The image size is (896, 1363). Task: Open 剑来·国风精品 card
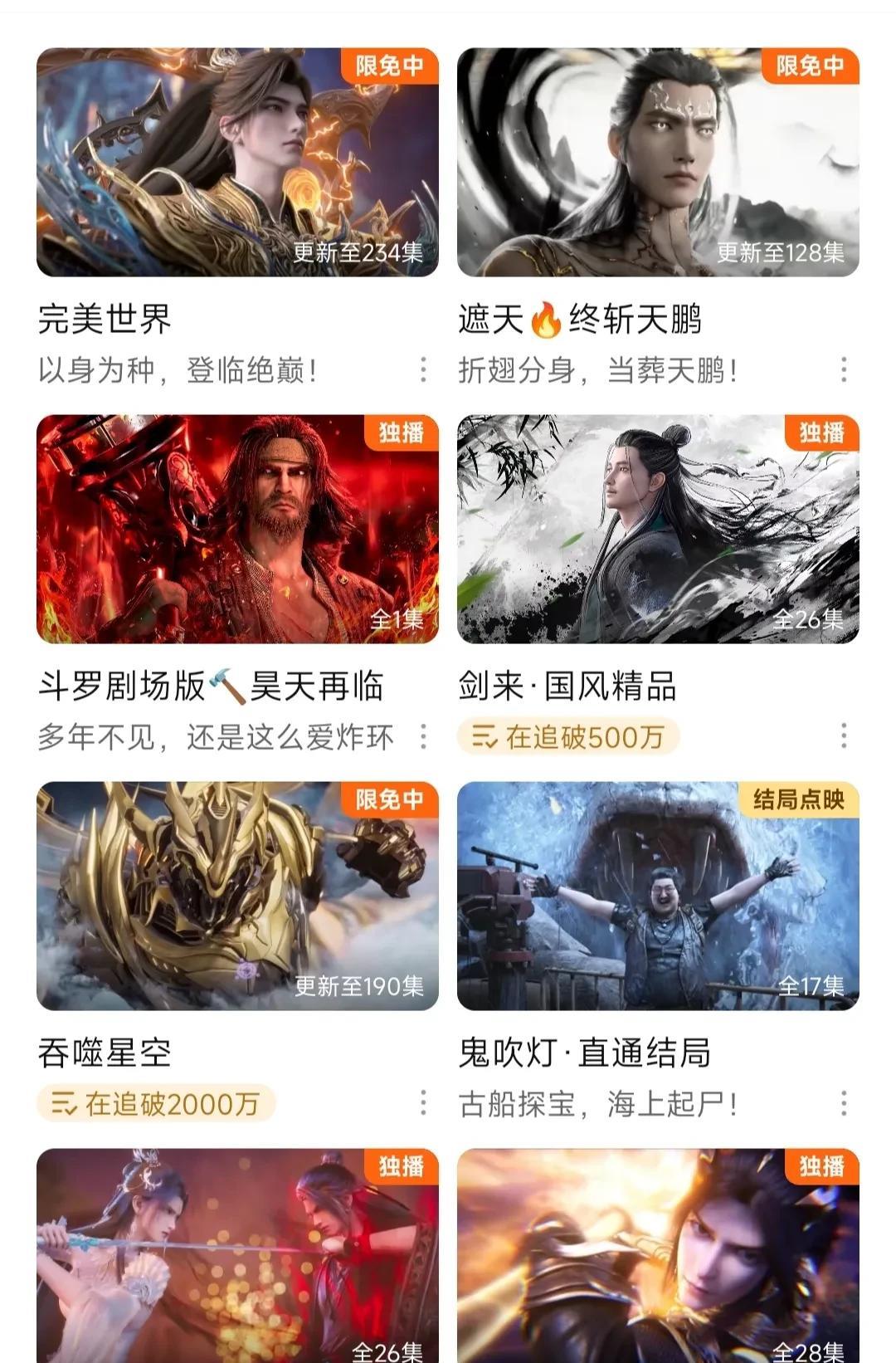click(658, 529)
